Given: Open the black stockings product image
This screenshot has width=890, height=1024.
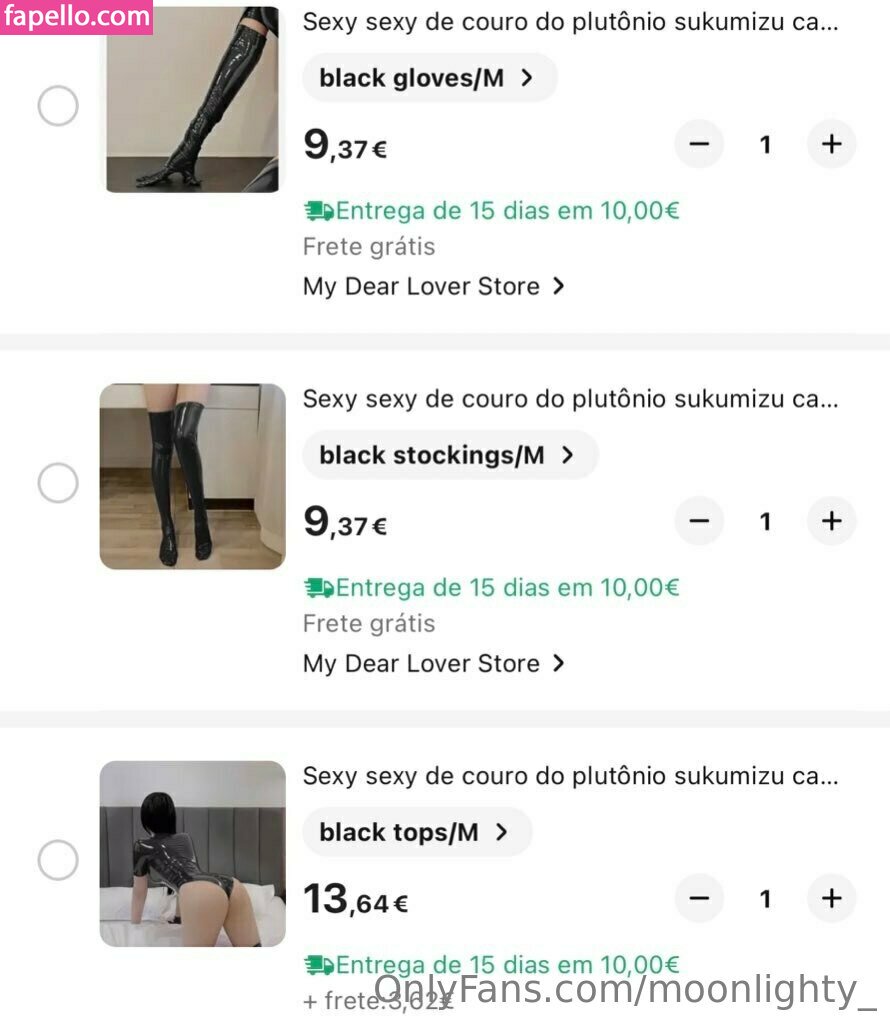Looking at the screenshot, I should 193,477.
